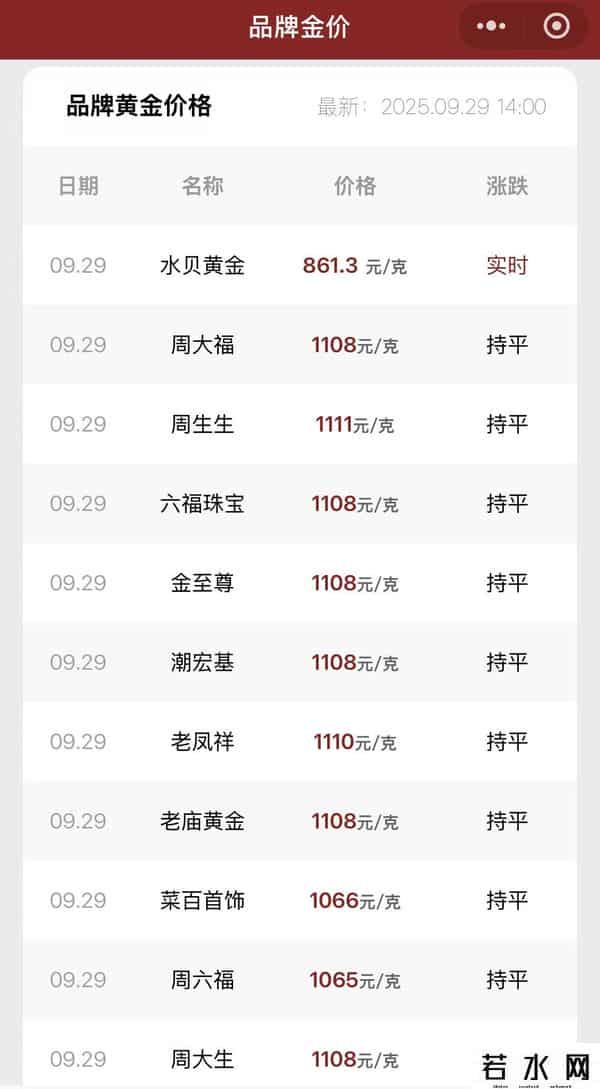The width and height of the screenshot is (600, 1089).
Task: Close the mini program with the circle button
Action: click(x=556, y=26)
